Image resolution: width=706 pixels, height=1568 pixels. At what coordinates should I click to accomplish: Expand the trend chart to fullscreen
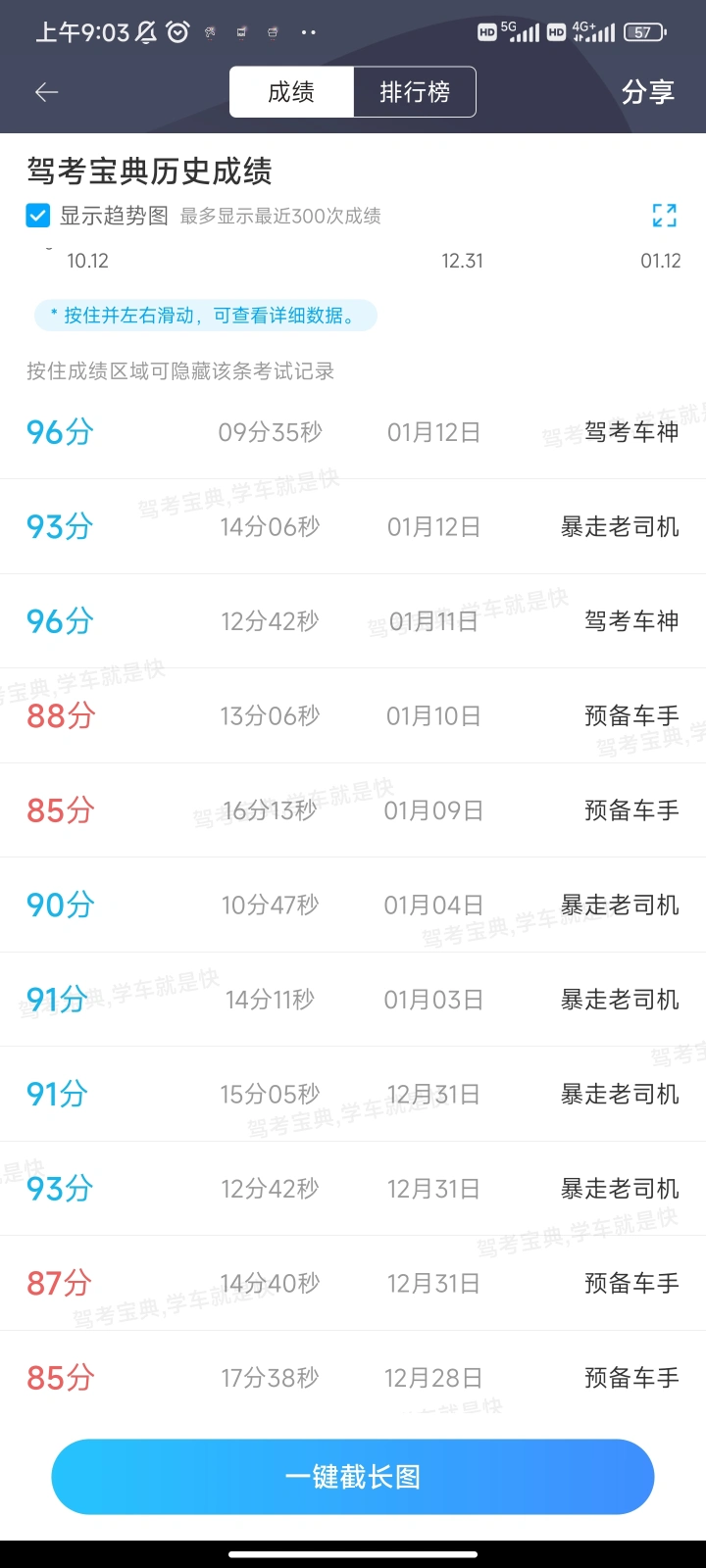(x=665, y=216)
